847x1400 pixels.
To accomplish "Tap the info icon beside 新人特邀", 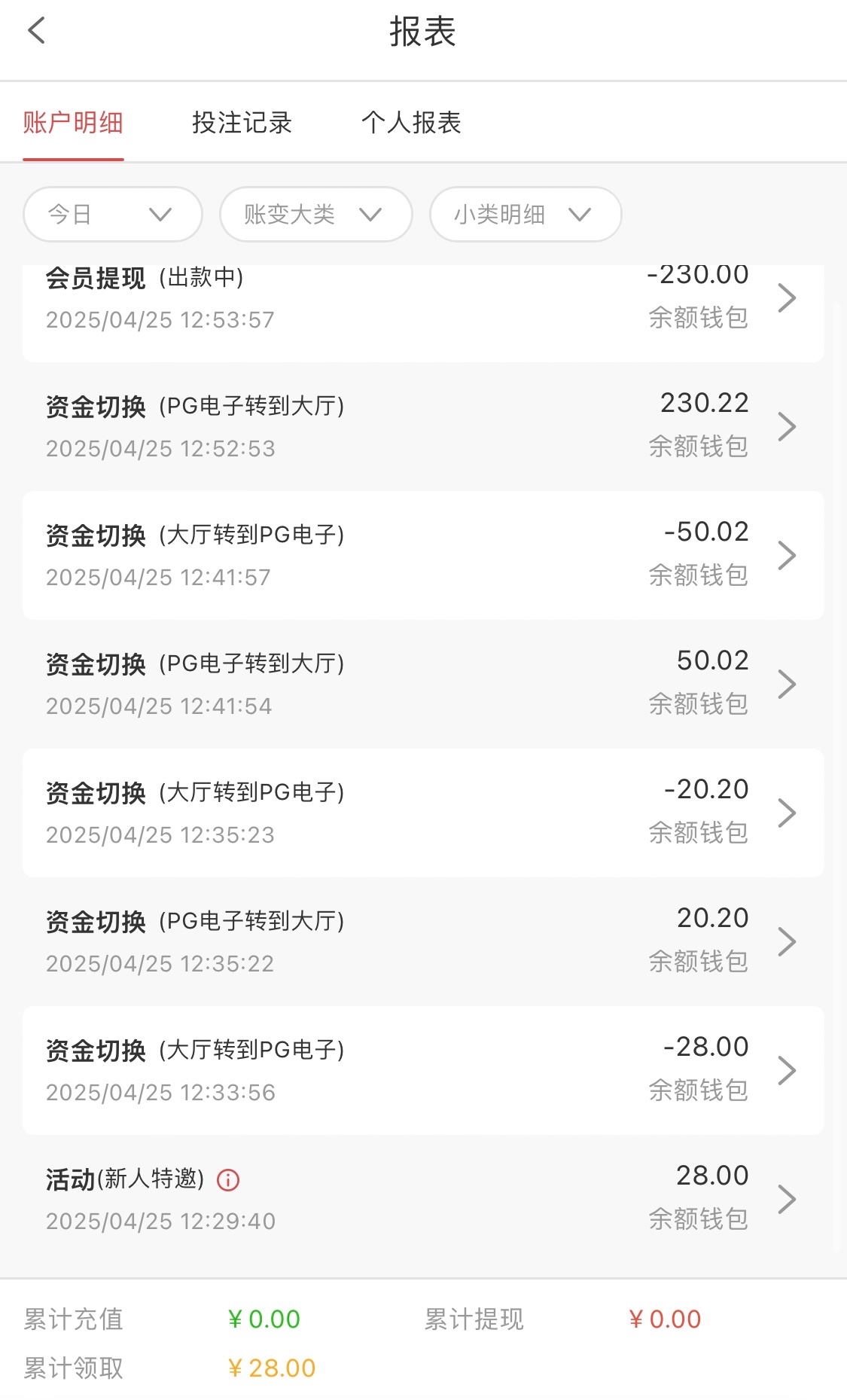I will pos(228,1180).
